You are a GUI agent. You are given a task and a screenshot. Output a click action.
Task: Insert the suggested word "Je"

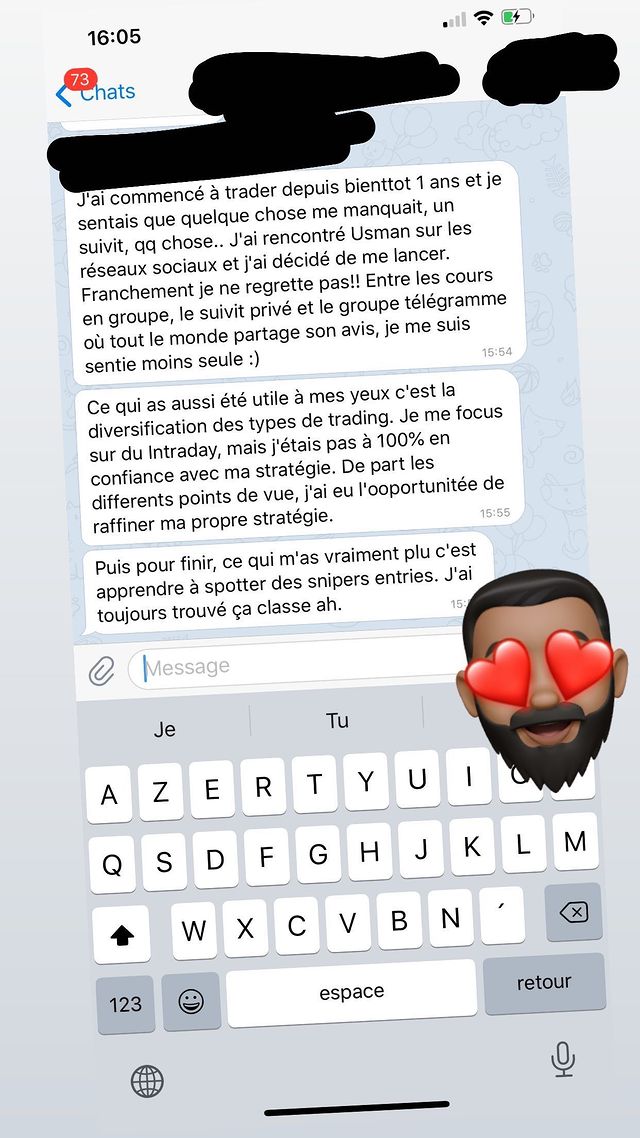165,728
